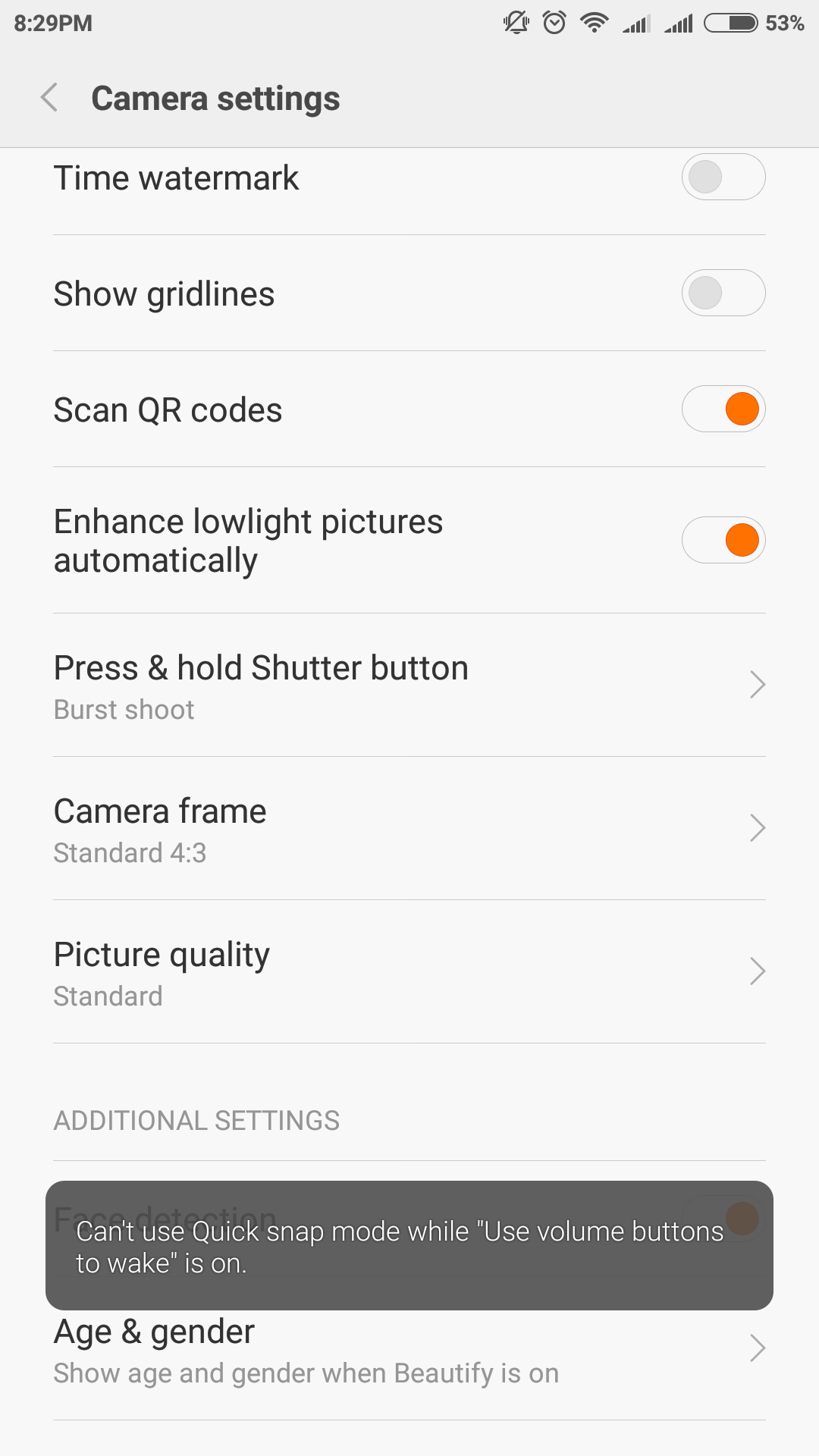Viewport: 819px width, 1456px height.
Task: Change the Picture quality setting
Action: point(409,972)
